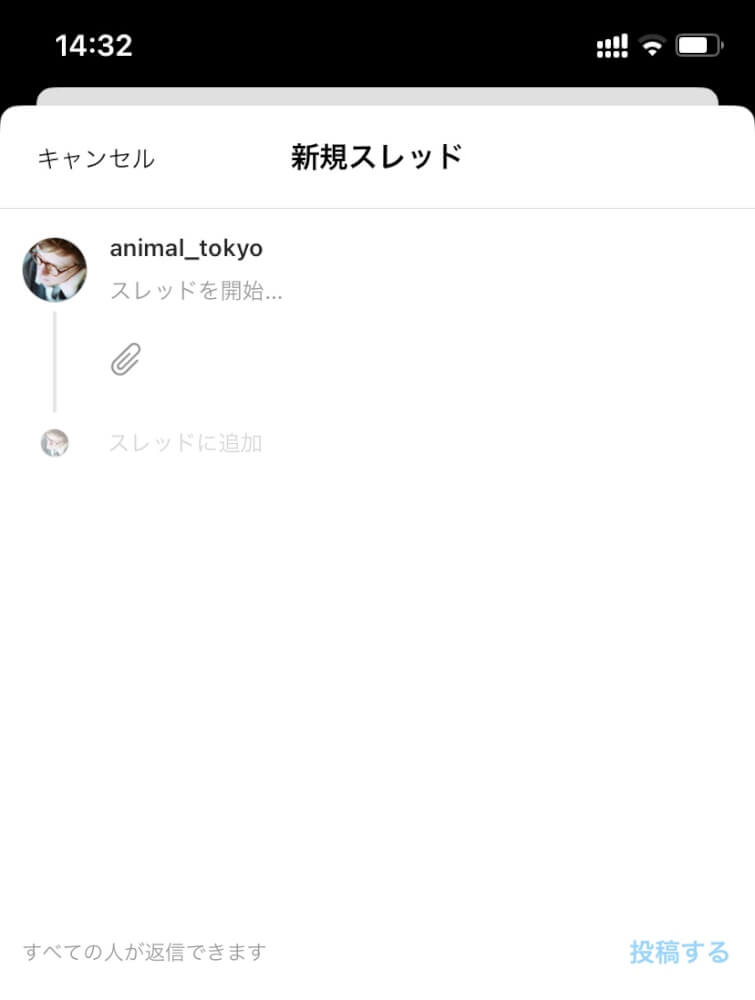The width and height of the screenshot is (755, 1000).
Task: Tap キャンセル to cancel the thread
Action: point(96,158)
